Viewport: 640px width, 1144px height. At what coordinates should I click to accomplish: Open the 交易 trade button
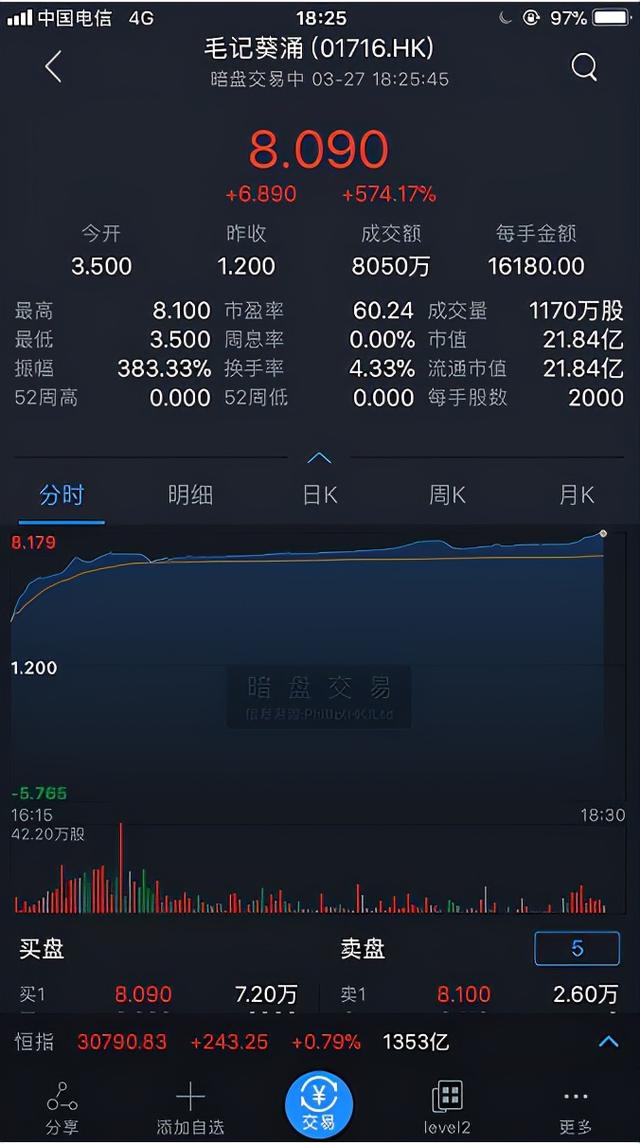coord(319,1106)
